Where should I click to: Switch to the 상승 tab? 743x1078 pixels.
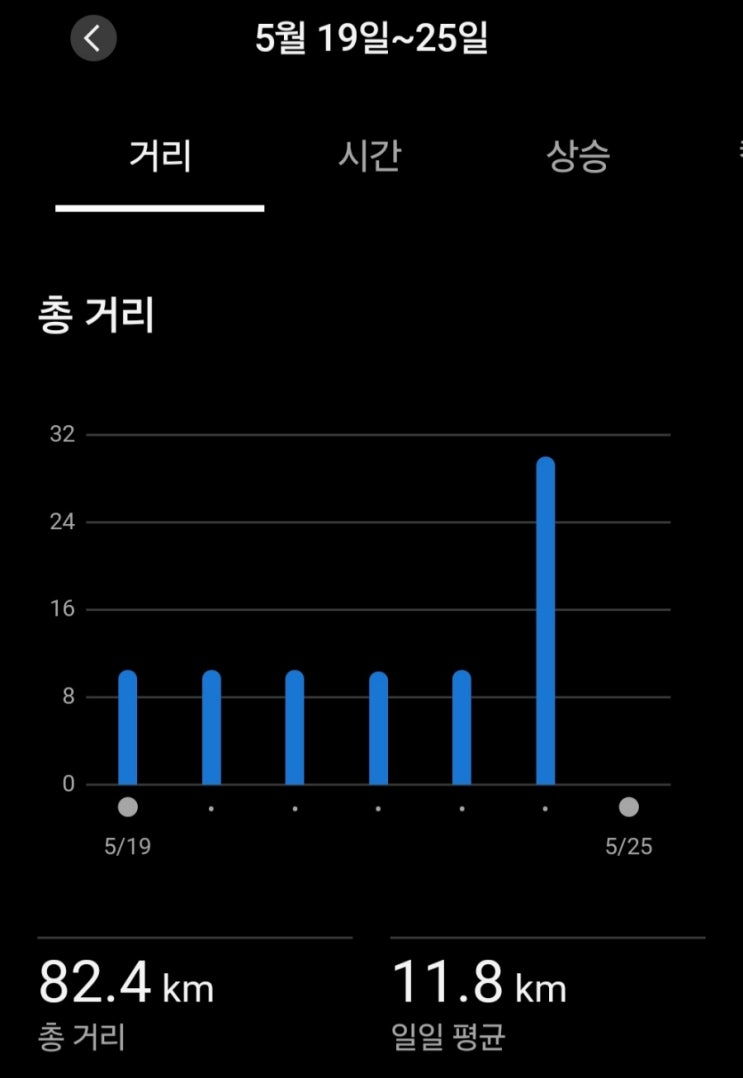tap(578, 157)
